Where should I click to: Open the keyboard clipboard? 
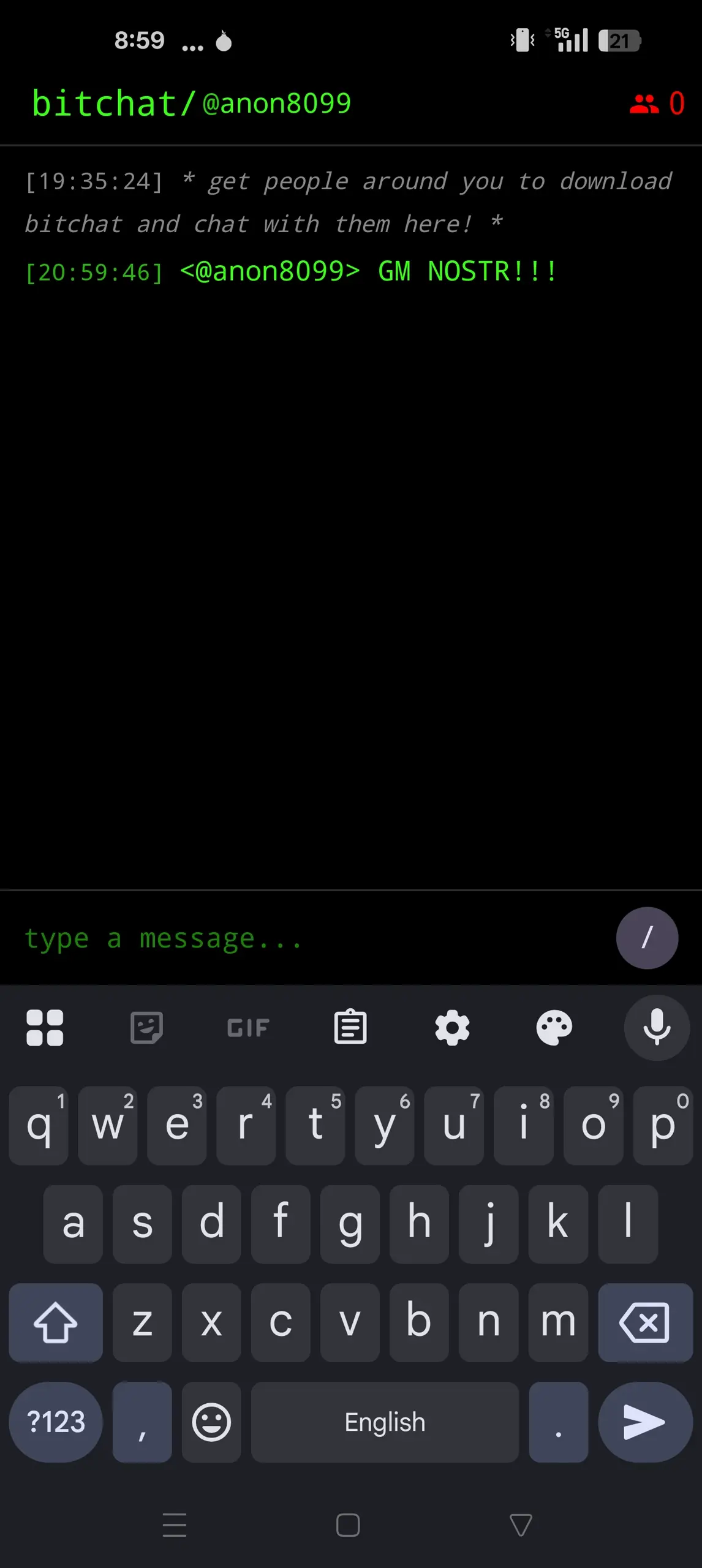(x=350, y=1027)
